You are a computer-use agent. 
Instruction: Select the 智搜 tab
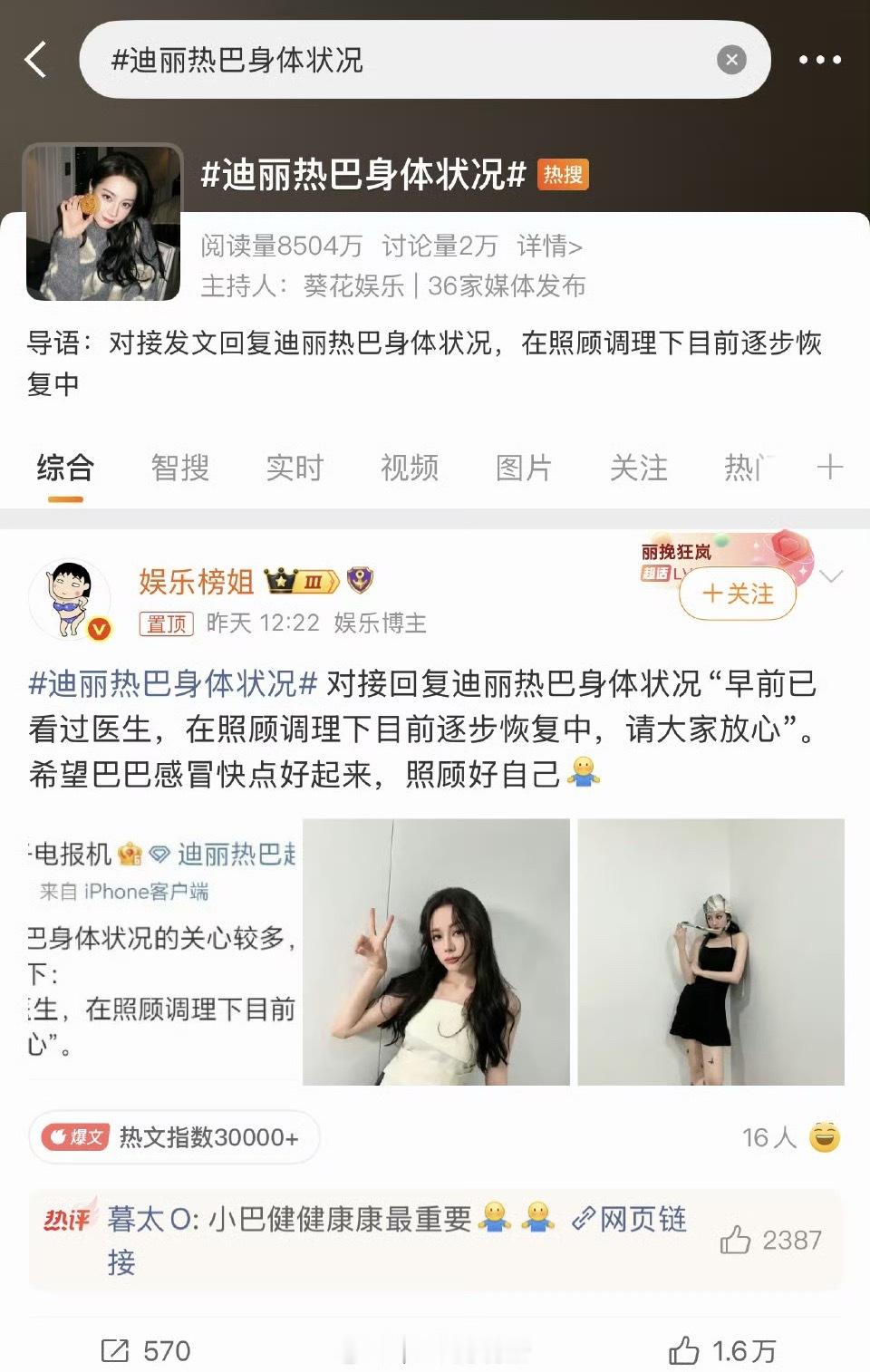[x=180, y=468]
